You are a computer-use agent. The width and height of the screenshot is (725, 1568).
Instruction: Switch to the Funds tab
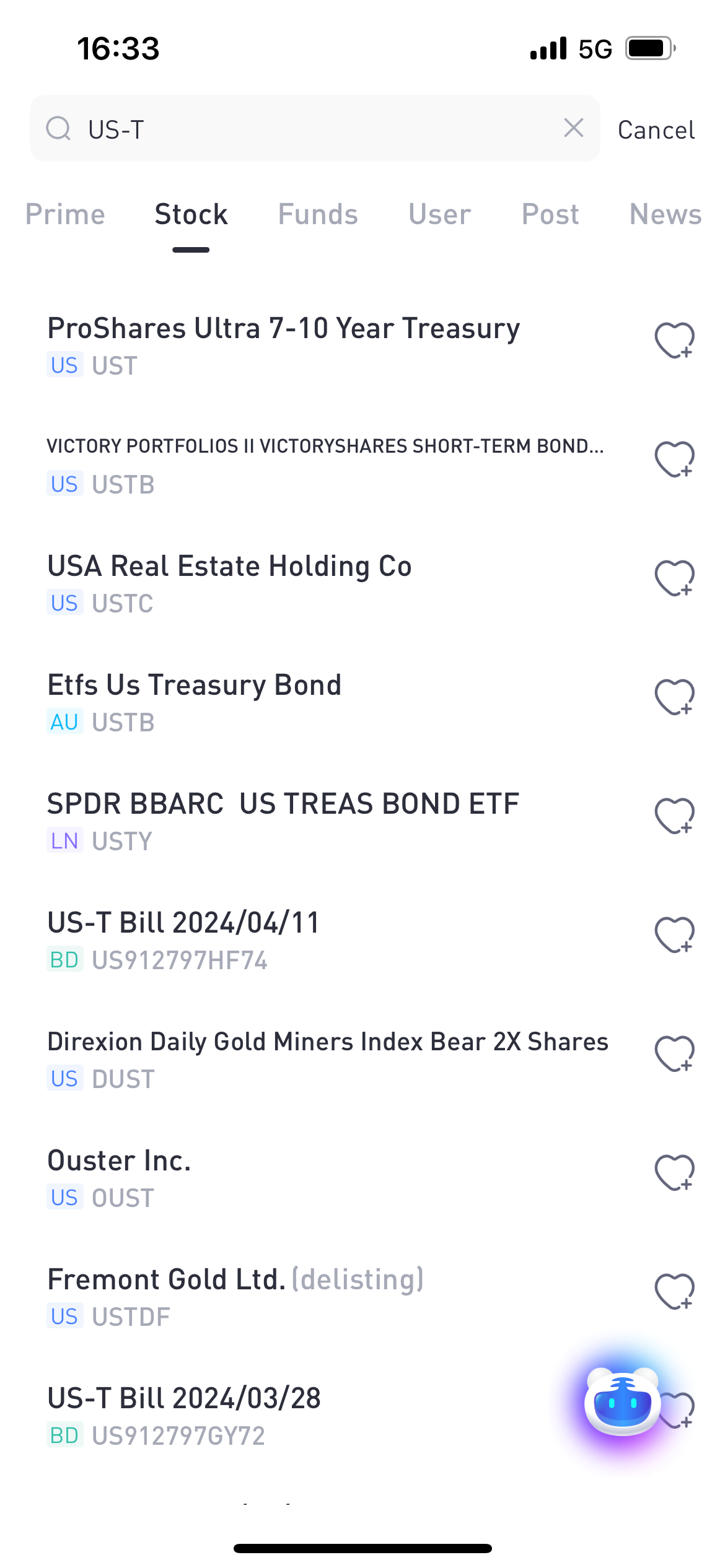(318, 215)
